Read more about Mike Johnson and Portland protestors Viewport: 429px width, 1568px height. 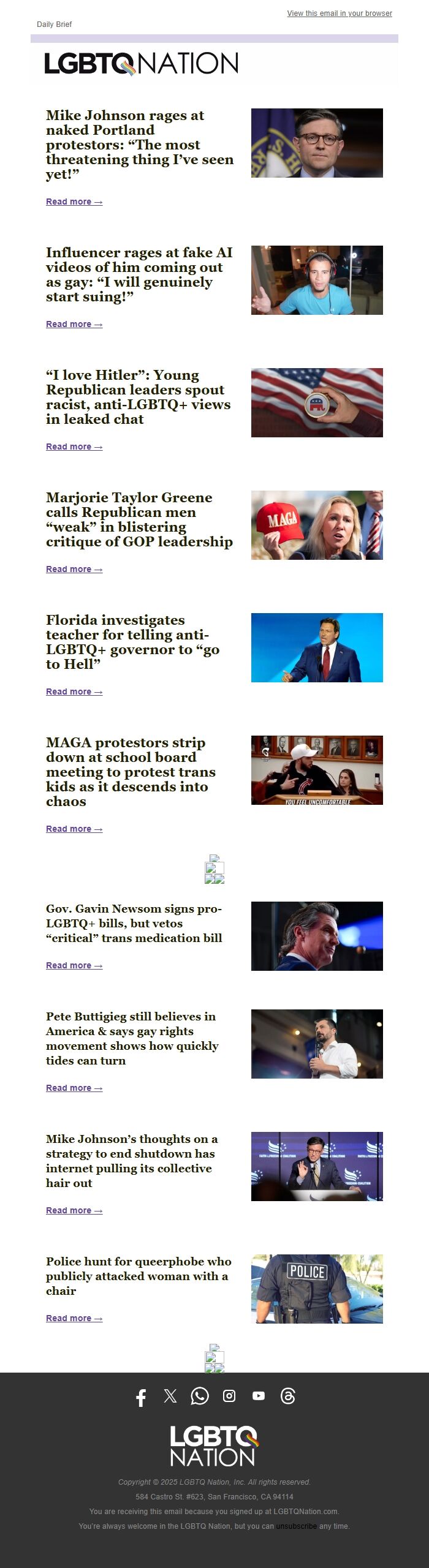click(74, 202)
